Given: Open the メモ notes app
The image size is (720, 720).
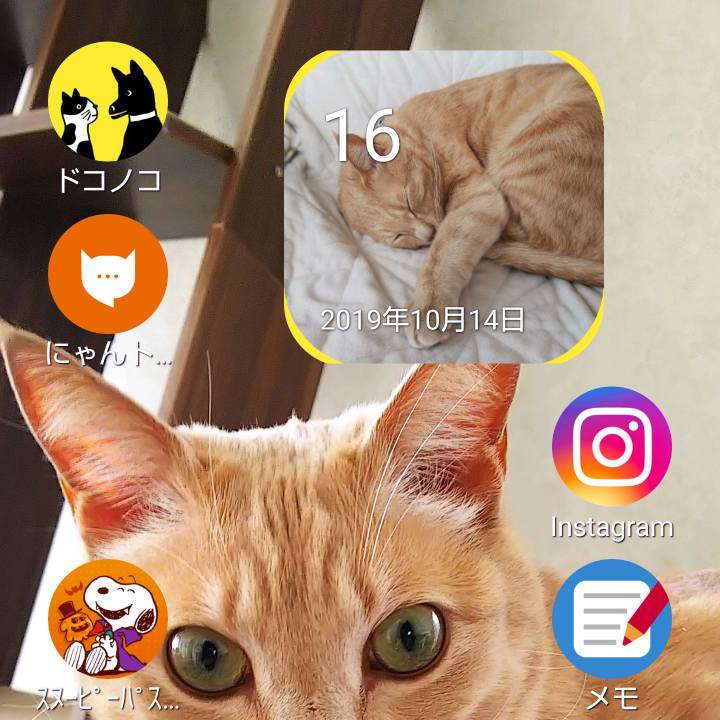Looking at the screenshot, I should (x=612, y=618).
